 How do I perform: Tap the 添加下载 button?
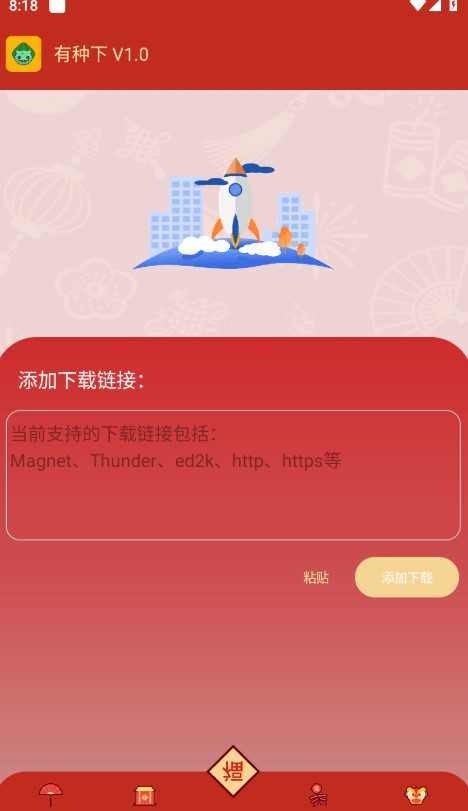pyautogui.click(x=407, y=577)
